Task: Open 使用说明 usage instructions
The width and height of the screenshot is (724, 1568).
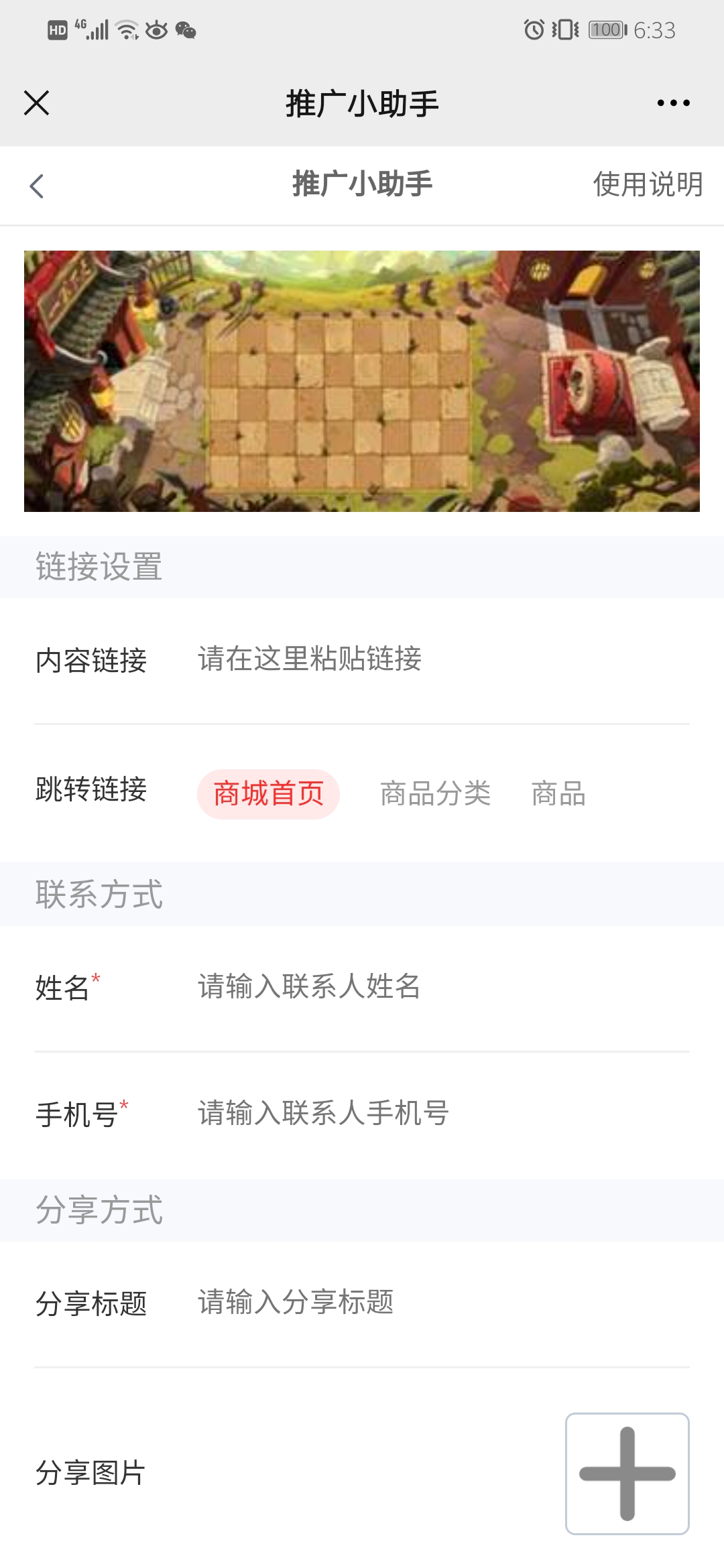Action: [x=648, y=184]
